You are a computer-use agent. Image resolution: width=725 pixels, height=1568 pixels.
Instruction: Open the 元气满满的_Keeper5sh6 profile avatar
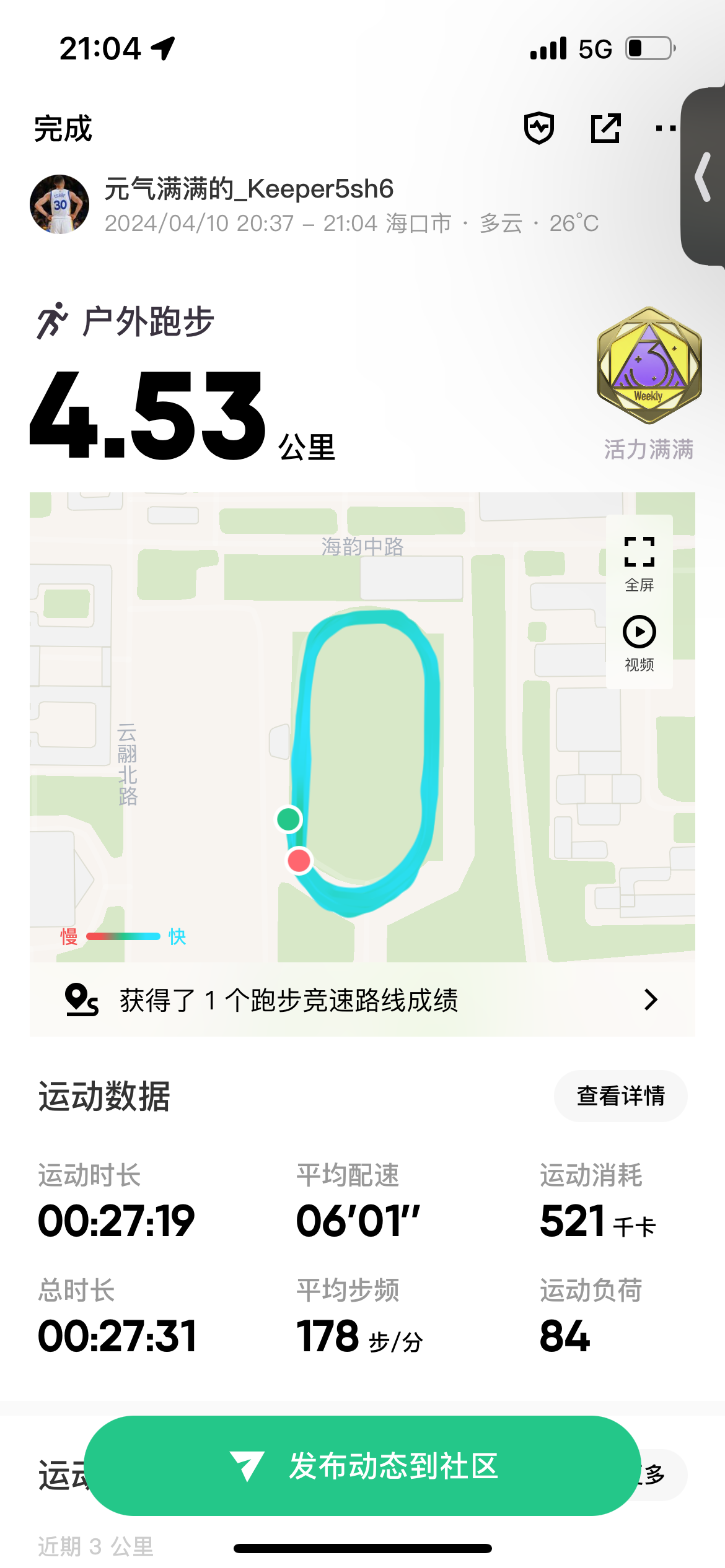[59, 204]
